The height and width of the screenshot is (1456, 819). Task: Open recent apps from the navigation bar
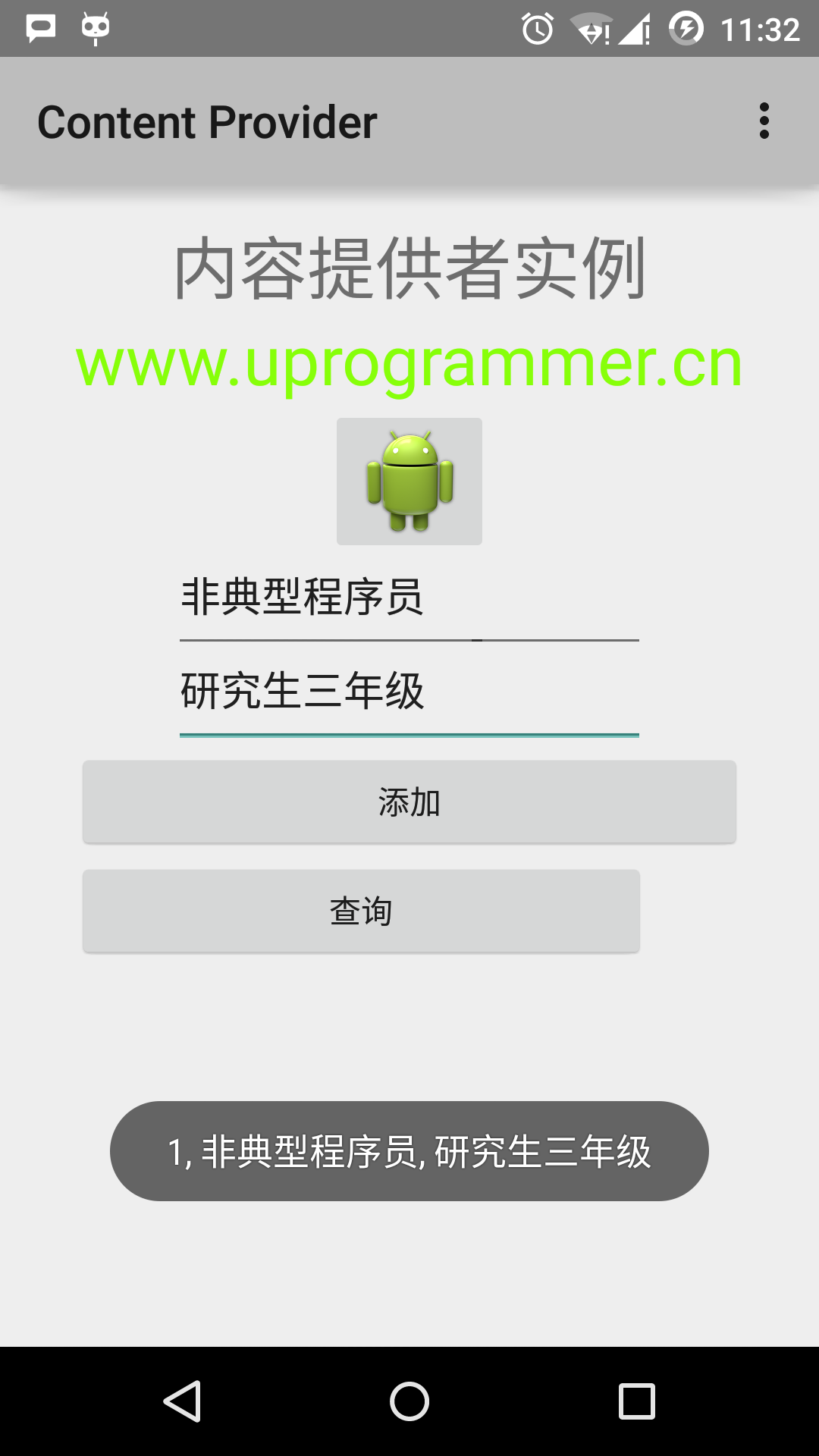point(636,1401)
